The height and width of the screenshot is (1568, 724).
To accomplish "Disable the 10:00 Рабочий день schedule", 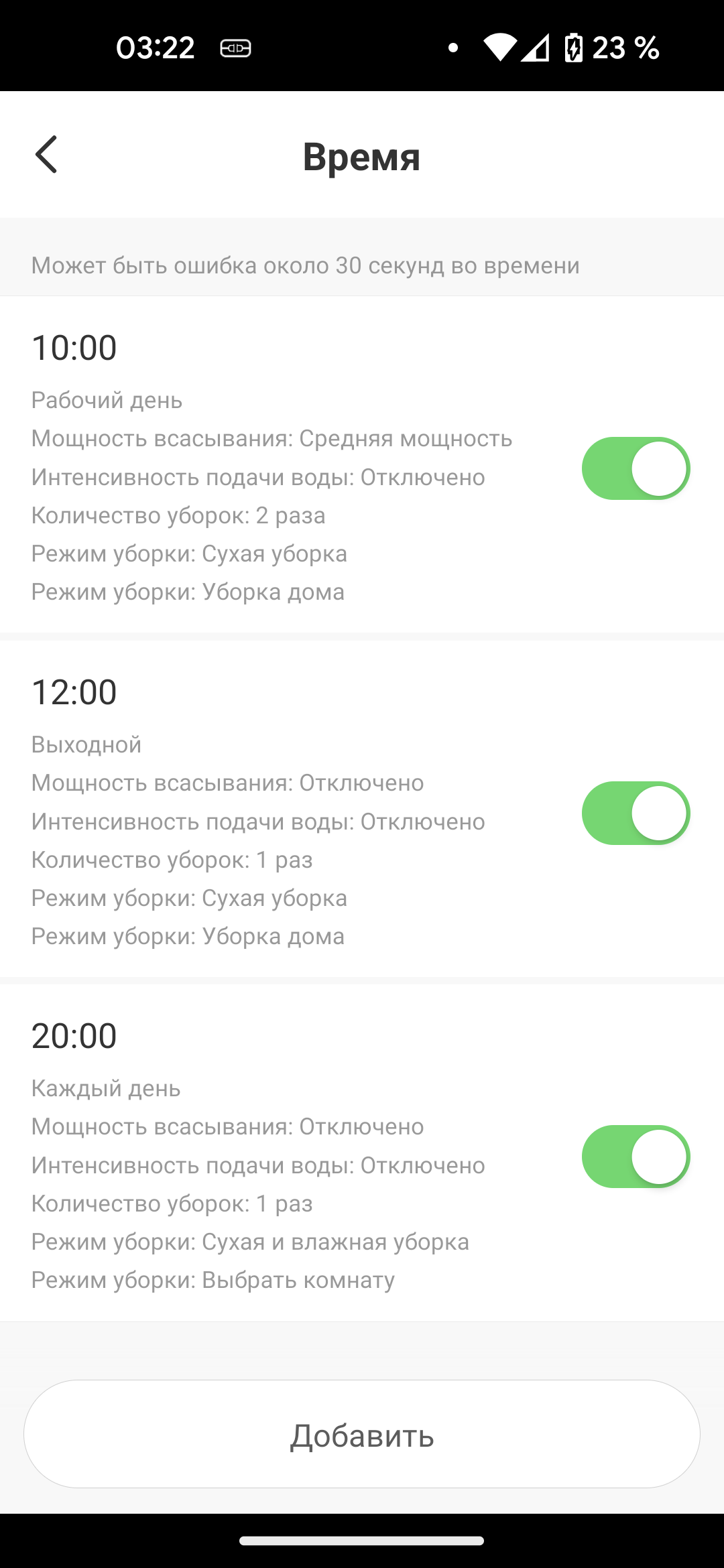I will point(636,468).
